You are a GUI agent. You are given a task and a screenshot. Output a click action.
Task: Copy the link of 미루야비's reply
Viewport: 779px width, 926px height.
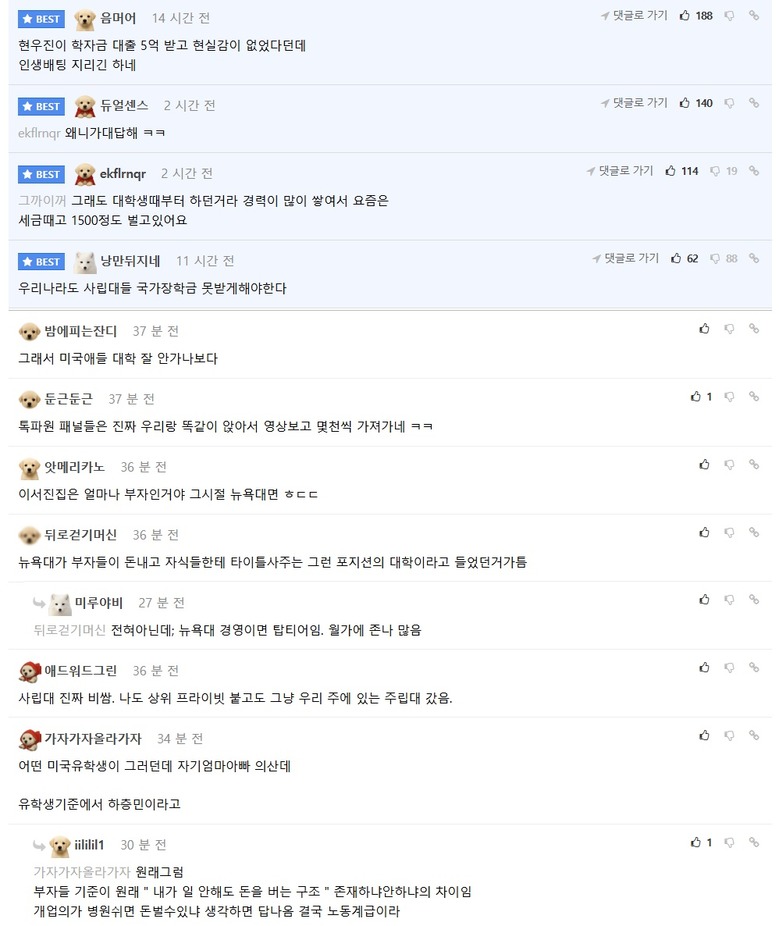[754, 600]
